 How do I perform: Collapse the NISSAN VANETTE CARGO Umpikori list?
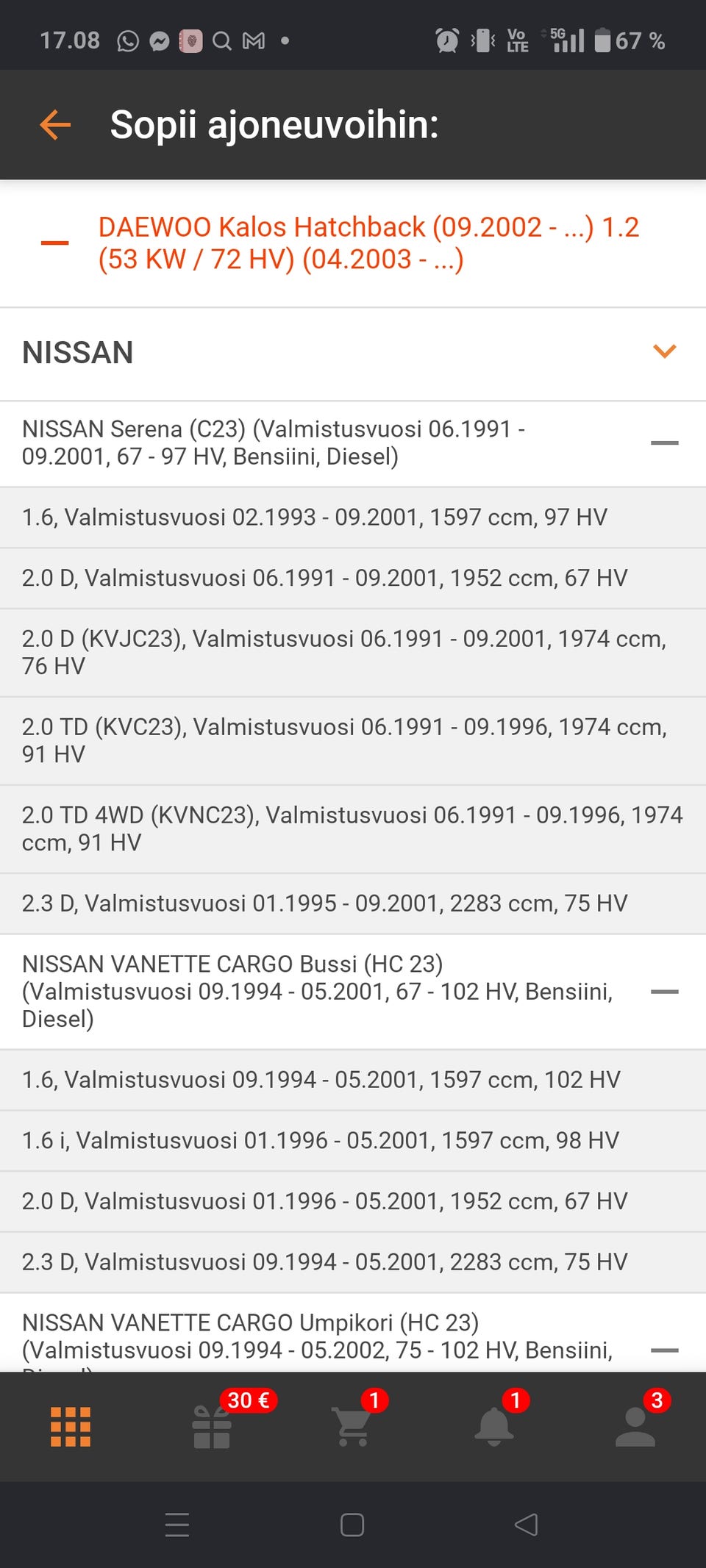(x=664, y=1350)
